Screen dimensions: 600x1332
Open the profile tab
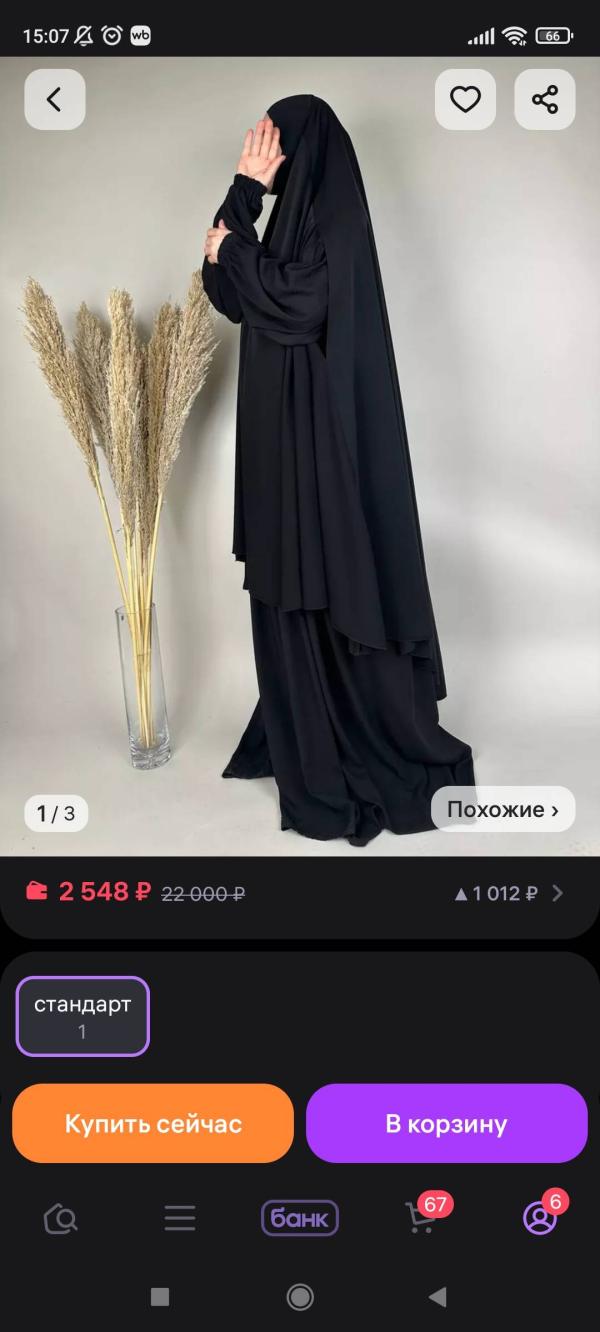point(539,1218)
